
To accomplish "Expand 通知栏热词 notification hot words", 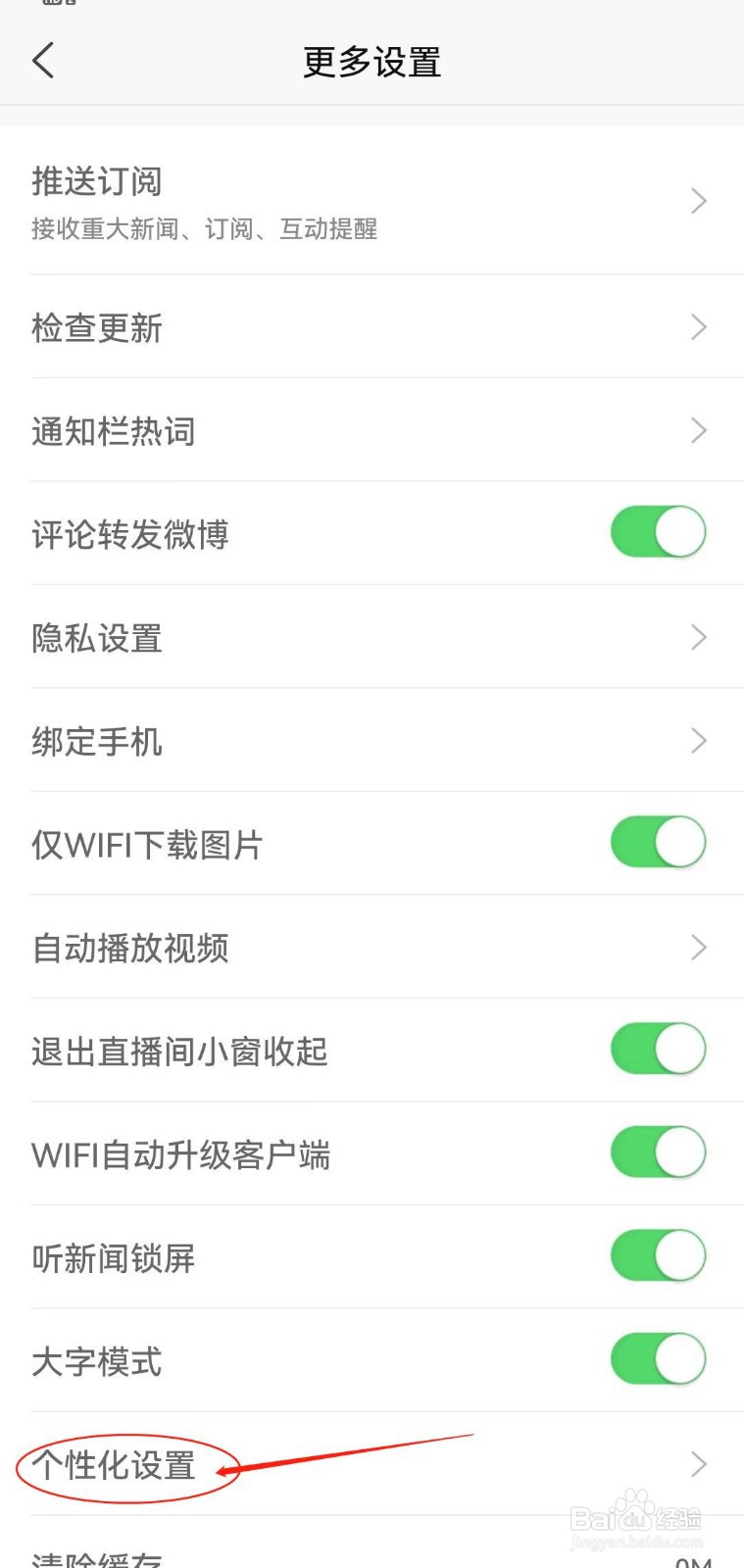I will tap(372, 431).
